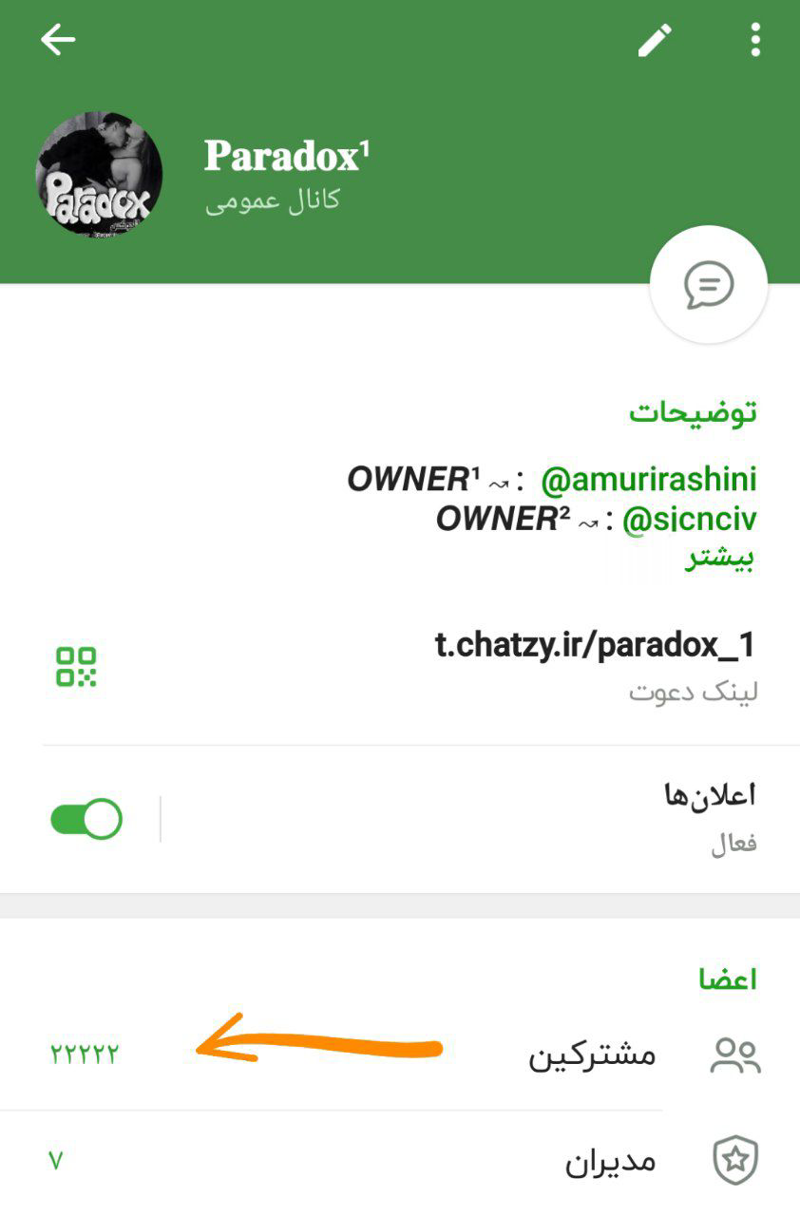This screenshot has width=800, height=1216.
Task: Open the @amurirashini owner profile
Action: tap(648, 480)
